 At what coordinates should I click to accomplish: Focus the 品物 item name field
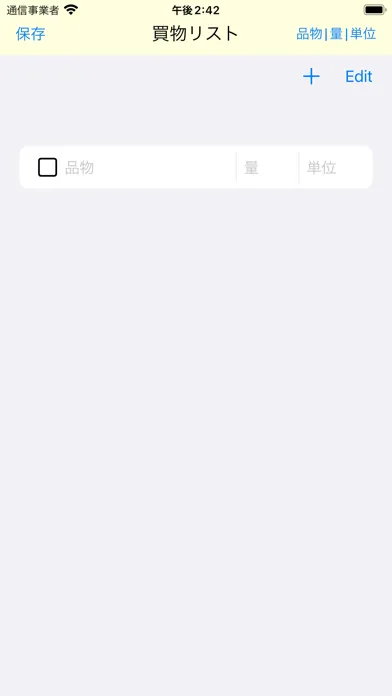149,168
